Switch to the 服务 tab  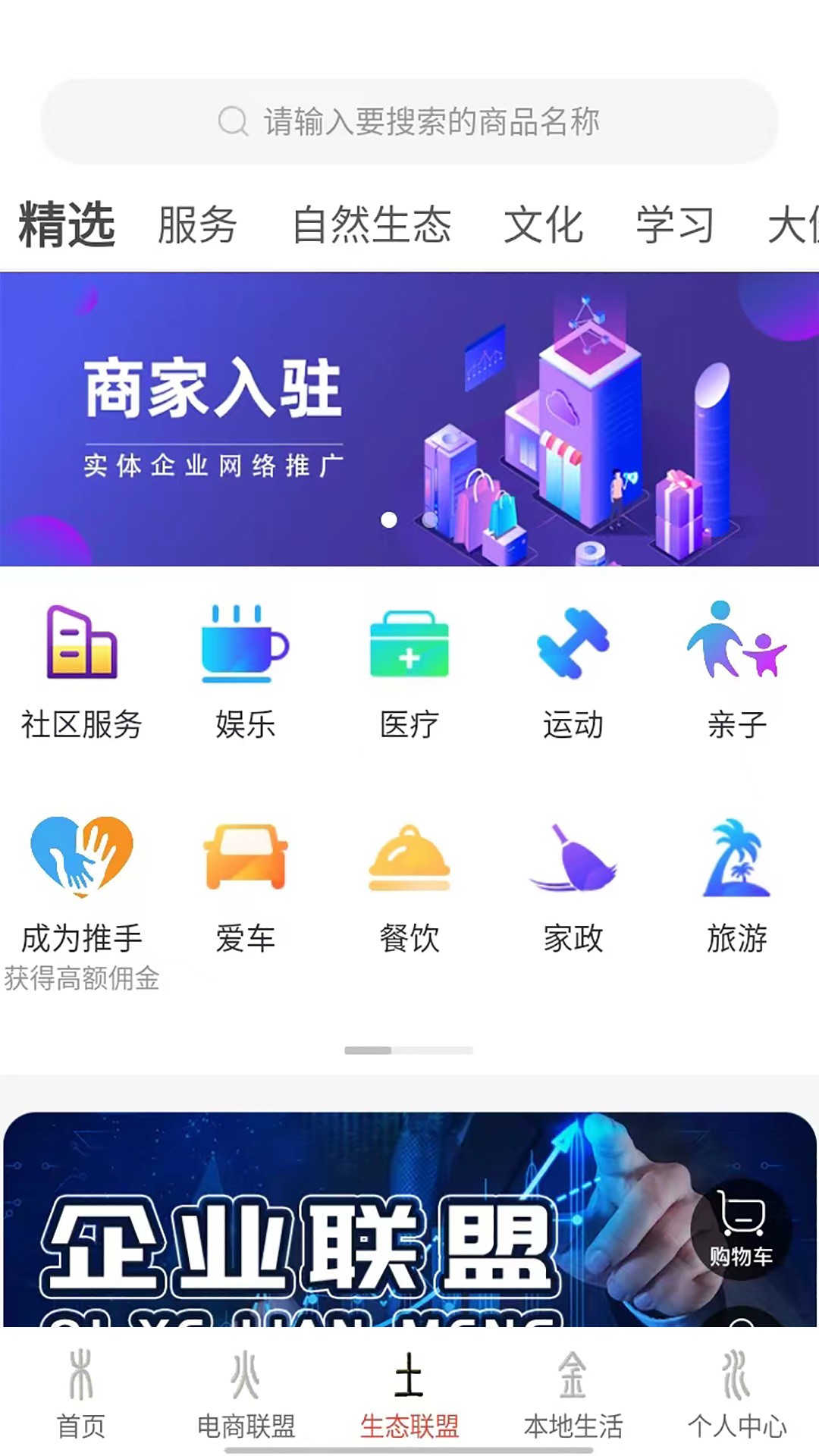196,224
